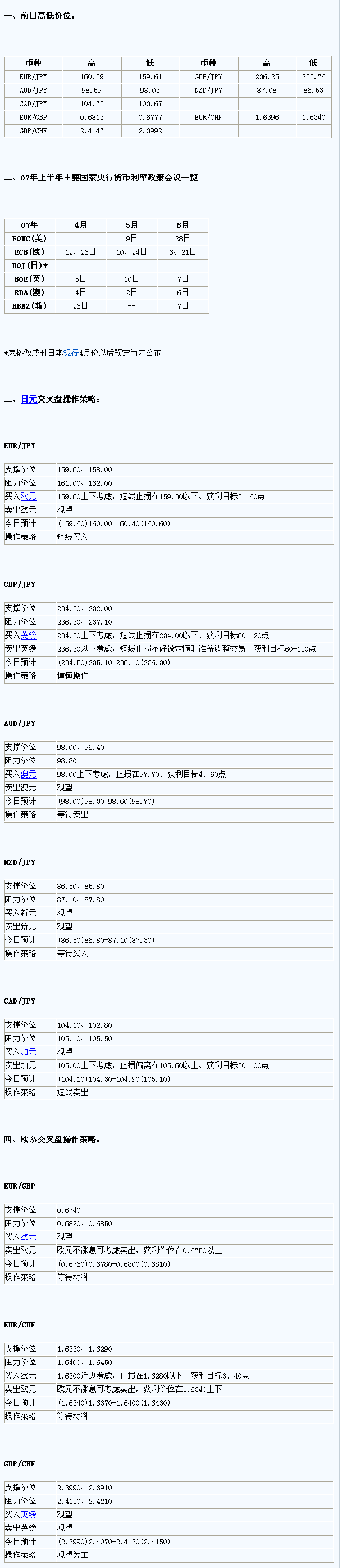Open the 日元 link in section three heading
Image resolution: width=342 pixels, height=1568 pixels.
(x=29, y=399)
